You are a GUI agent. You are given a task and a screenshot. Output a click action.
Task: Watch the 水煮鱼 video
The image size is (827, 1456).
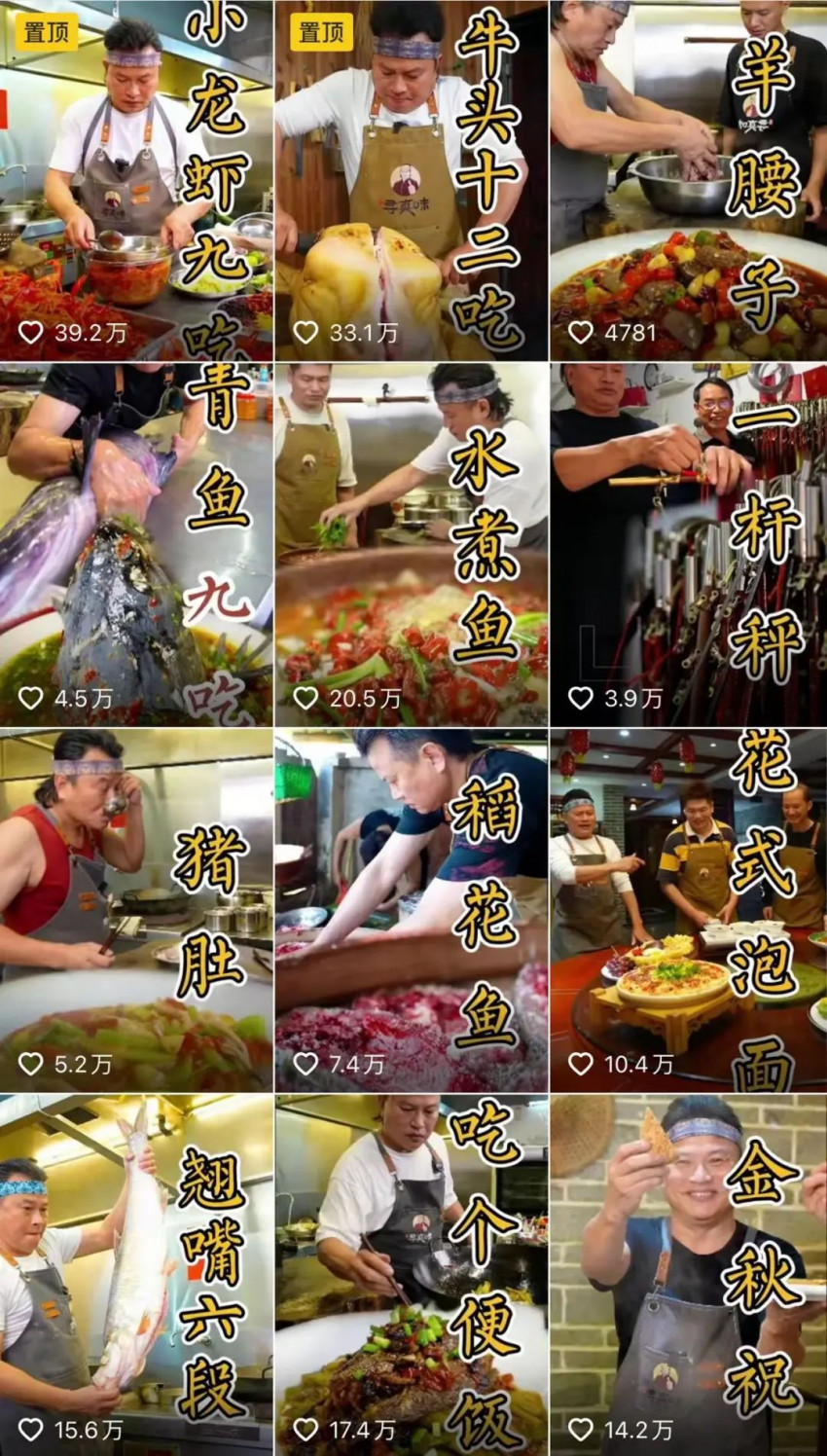click(x=411, y=545)
